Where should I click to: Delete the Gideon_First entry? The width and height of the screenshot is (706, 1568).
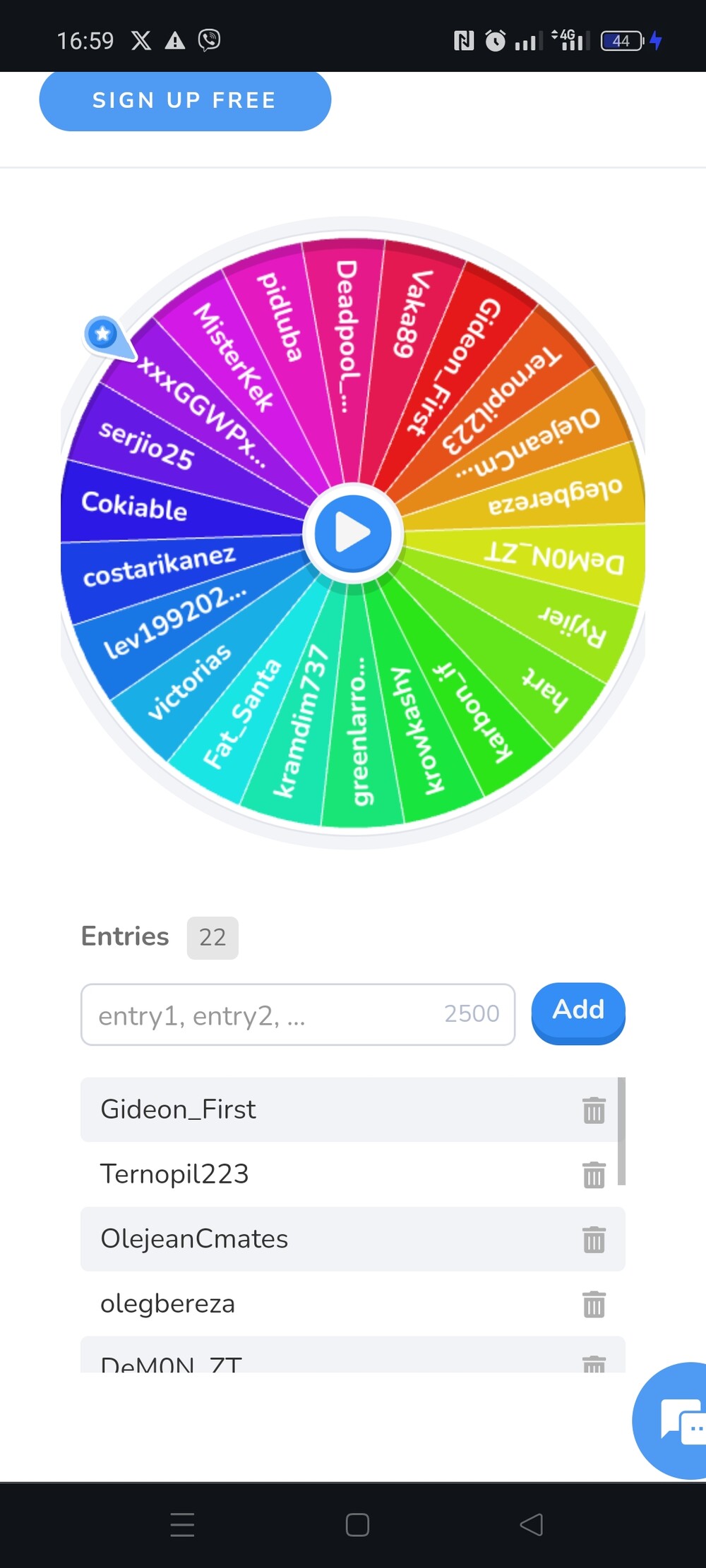click(594, 1110)
